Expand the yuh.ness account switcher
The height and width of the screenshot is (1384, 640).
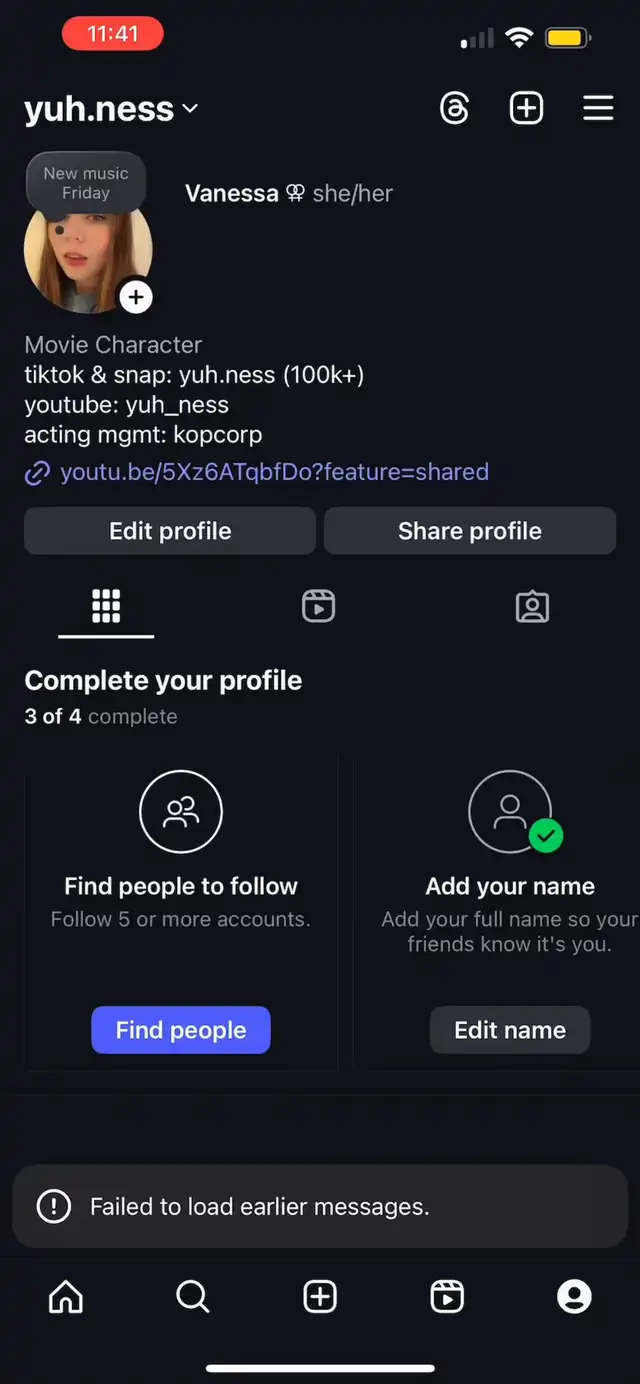coord(111,109)
